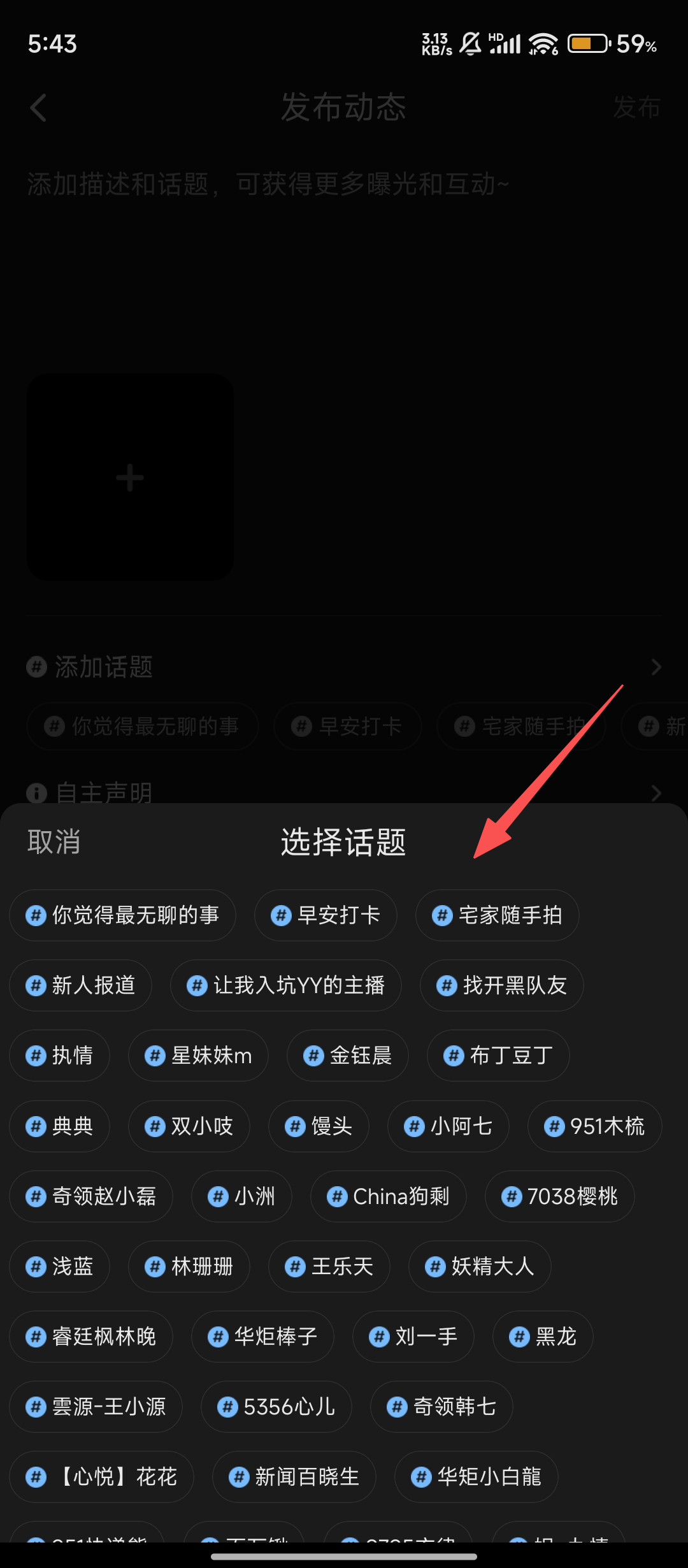Screen dimensions: 688x1568
Task: Choose 星妹妹m from the topics
Action: [198, 1056]
